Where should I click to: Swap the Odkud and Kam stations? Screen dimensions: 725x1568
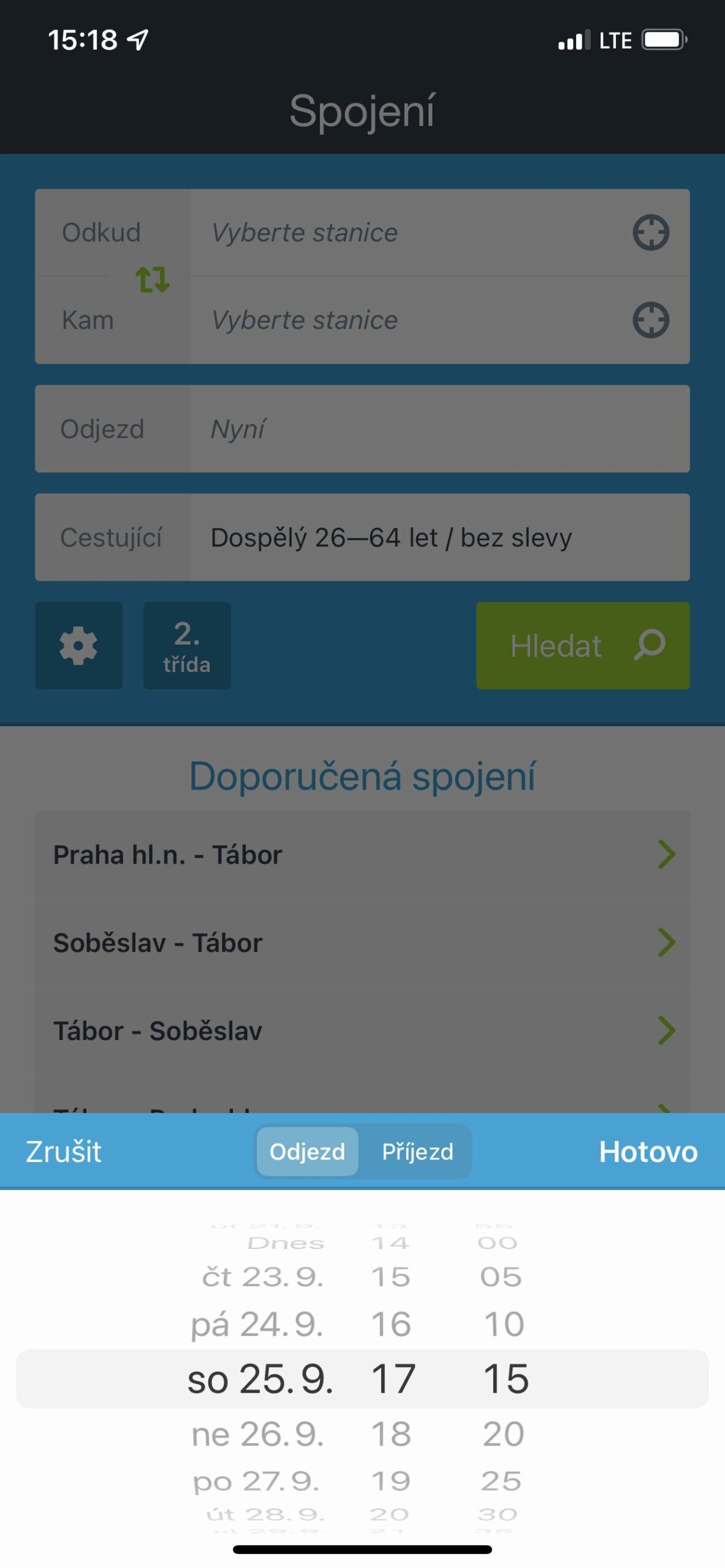coord(152,279)
